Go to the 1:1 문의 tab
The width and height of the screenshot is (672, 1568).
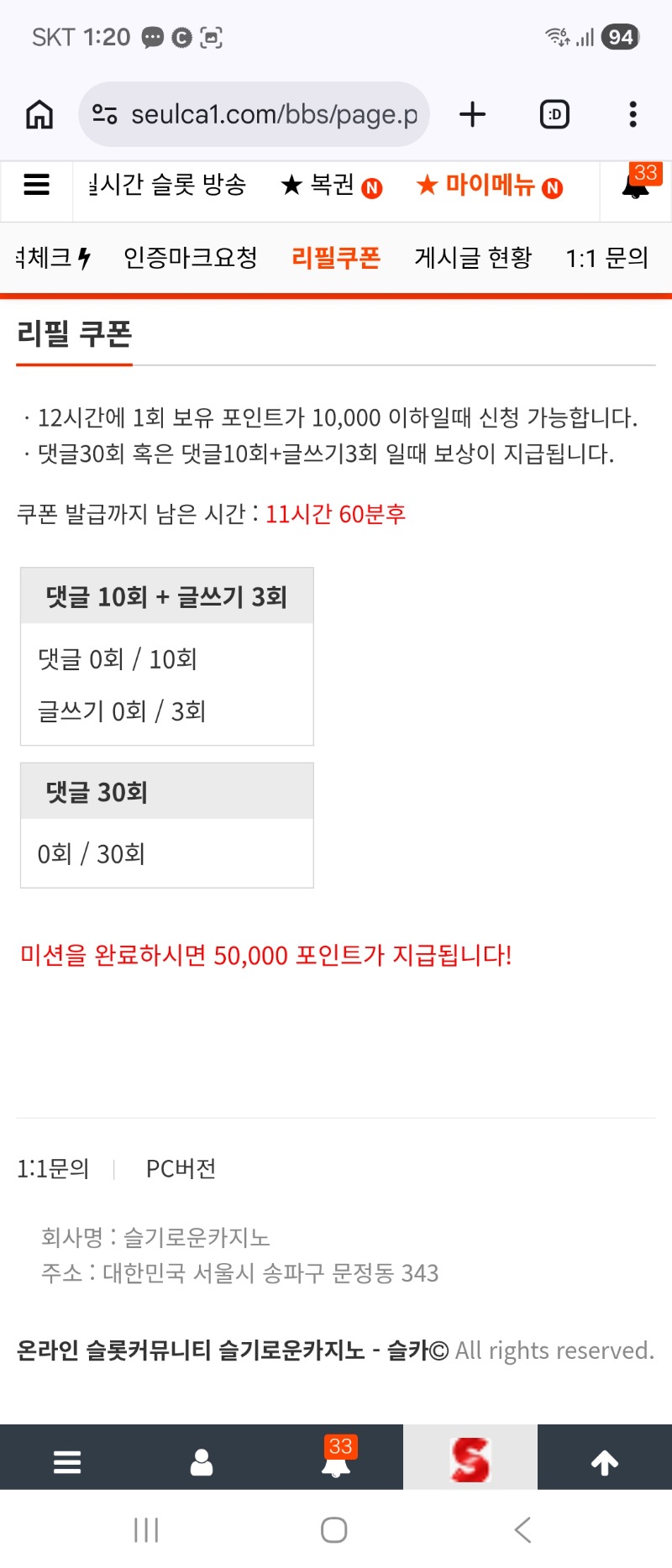(606, 258)
